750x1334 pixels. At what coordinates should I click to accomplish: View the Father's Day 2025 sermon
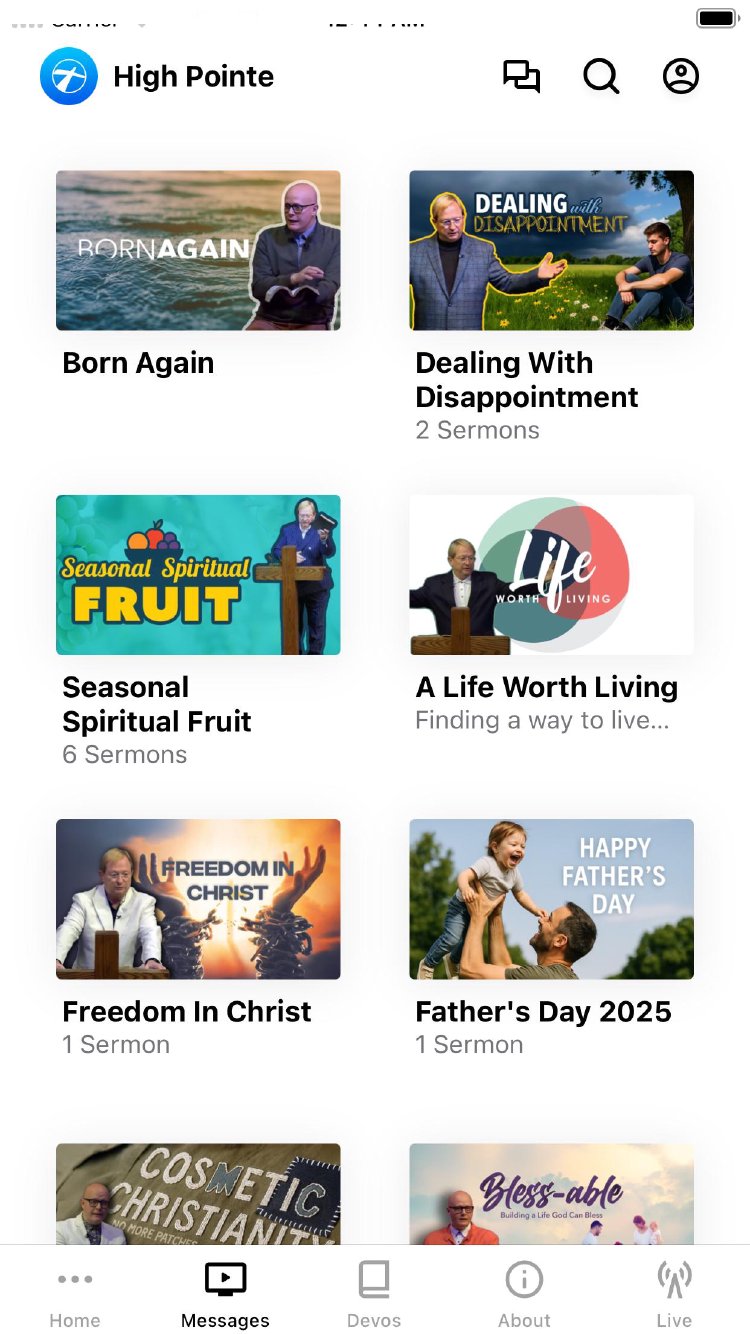(x=551, y=899)
